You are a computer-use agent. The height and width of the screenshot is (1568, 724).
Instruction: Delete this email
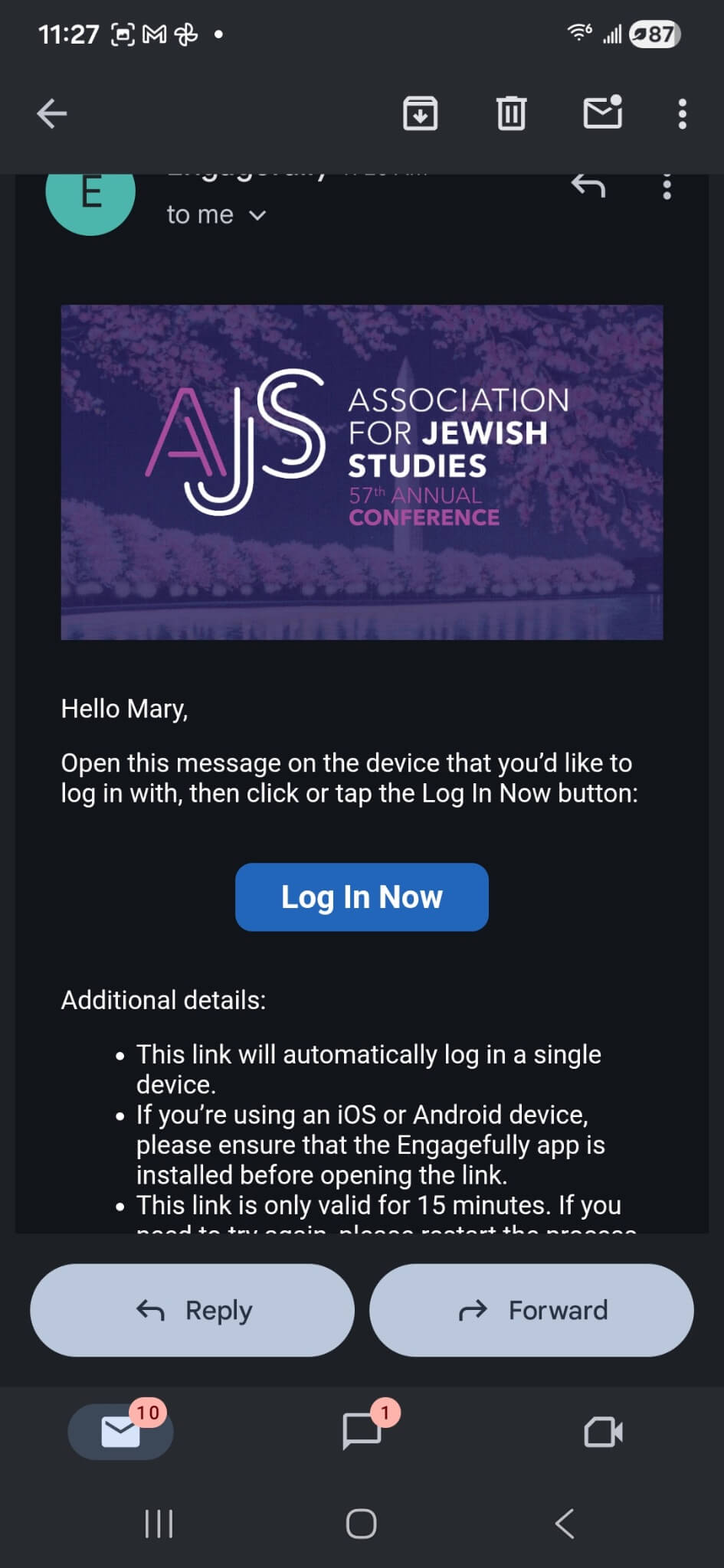click(512, 113)
